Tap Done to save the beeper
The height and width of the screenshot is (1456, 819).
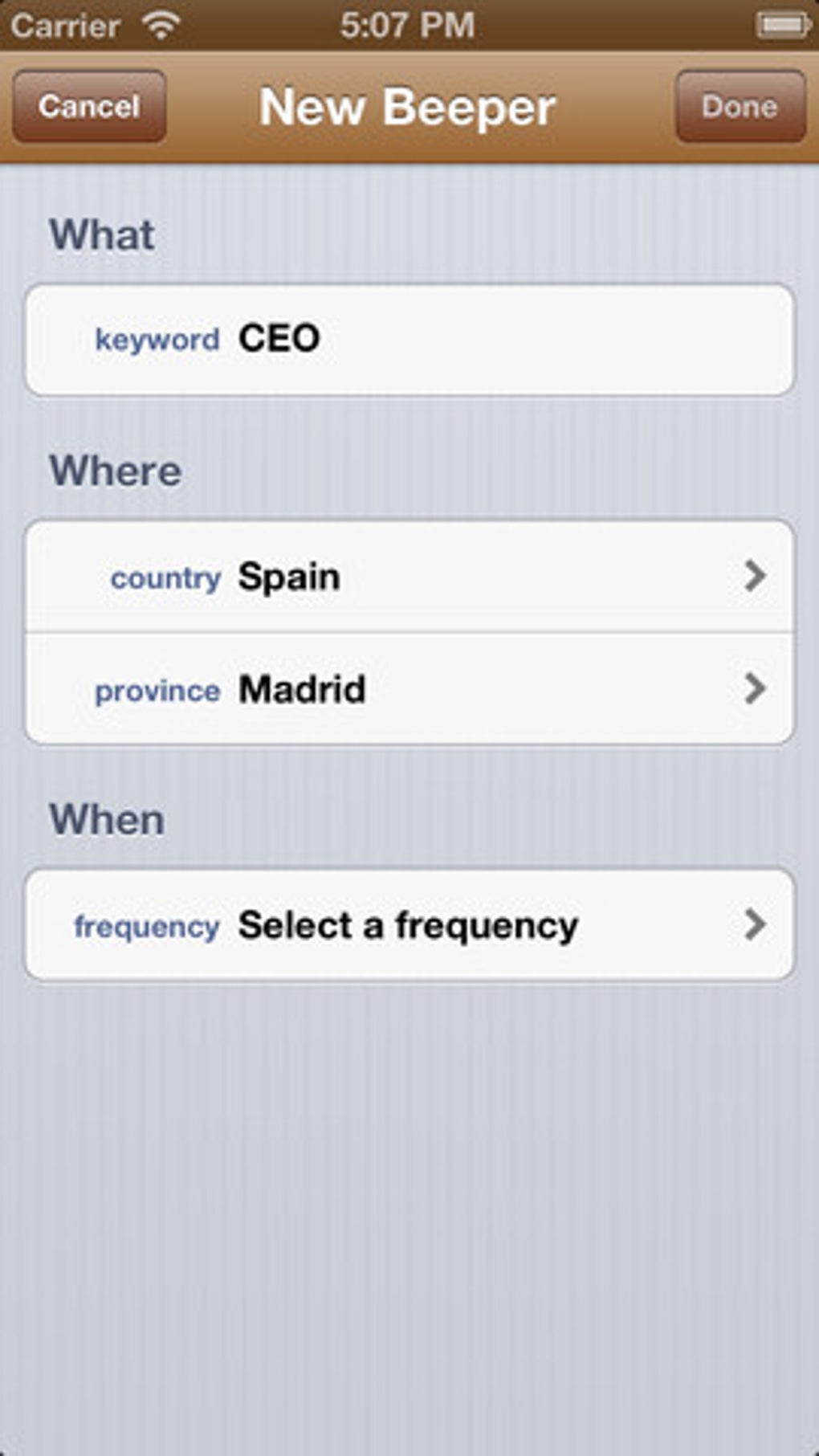(740, 107)
